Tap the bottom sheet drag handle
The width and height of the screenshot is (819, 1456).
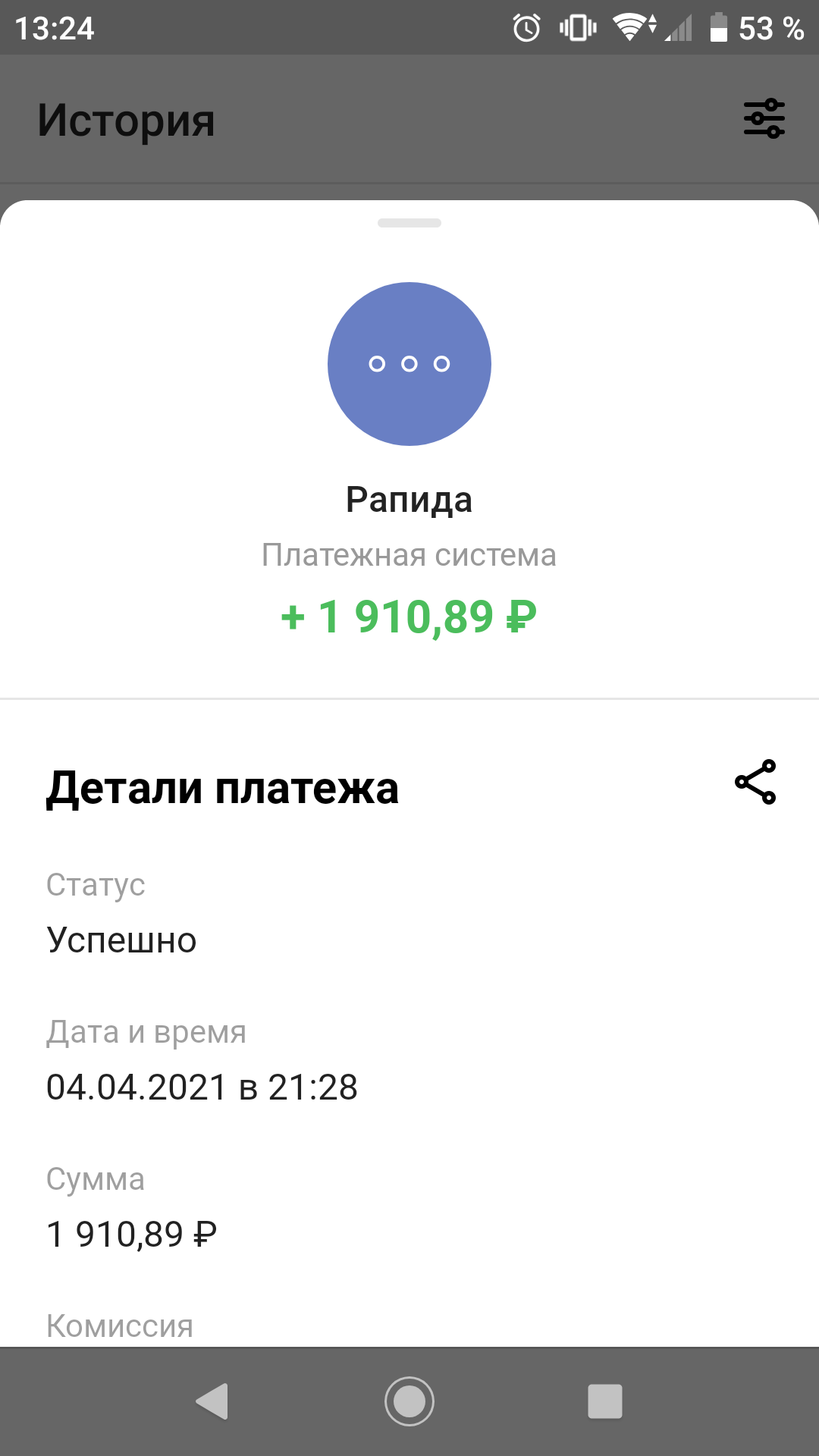click(x=409, y=223)
